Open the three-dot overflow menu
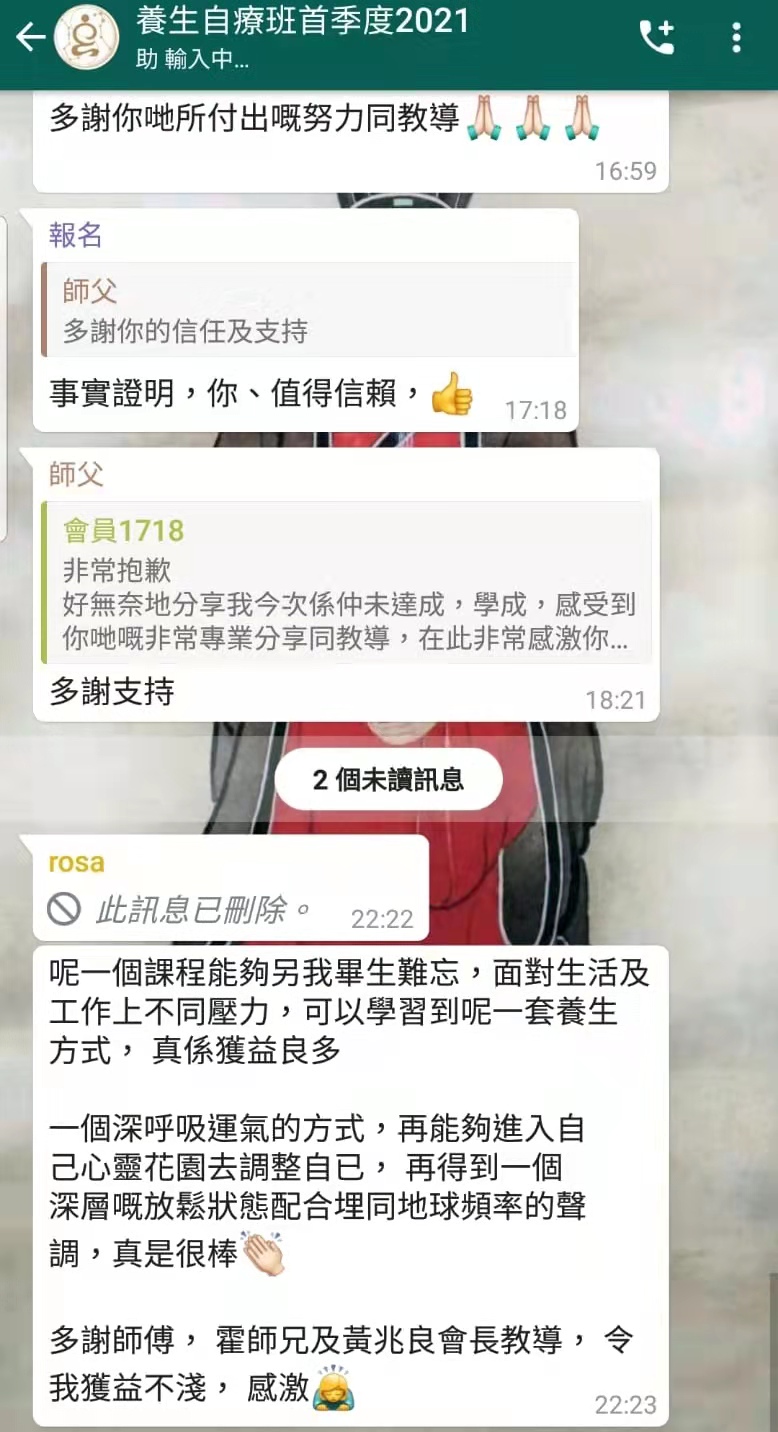778x1432 pixels. point(736,38)
